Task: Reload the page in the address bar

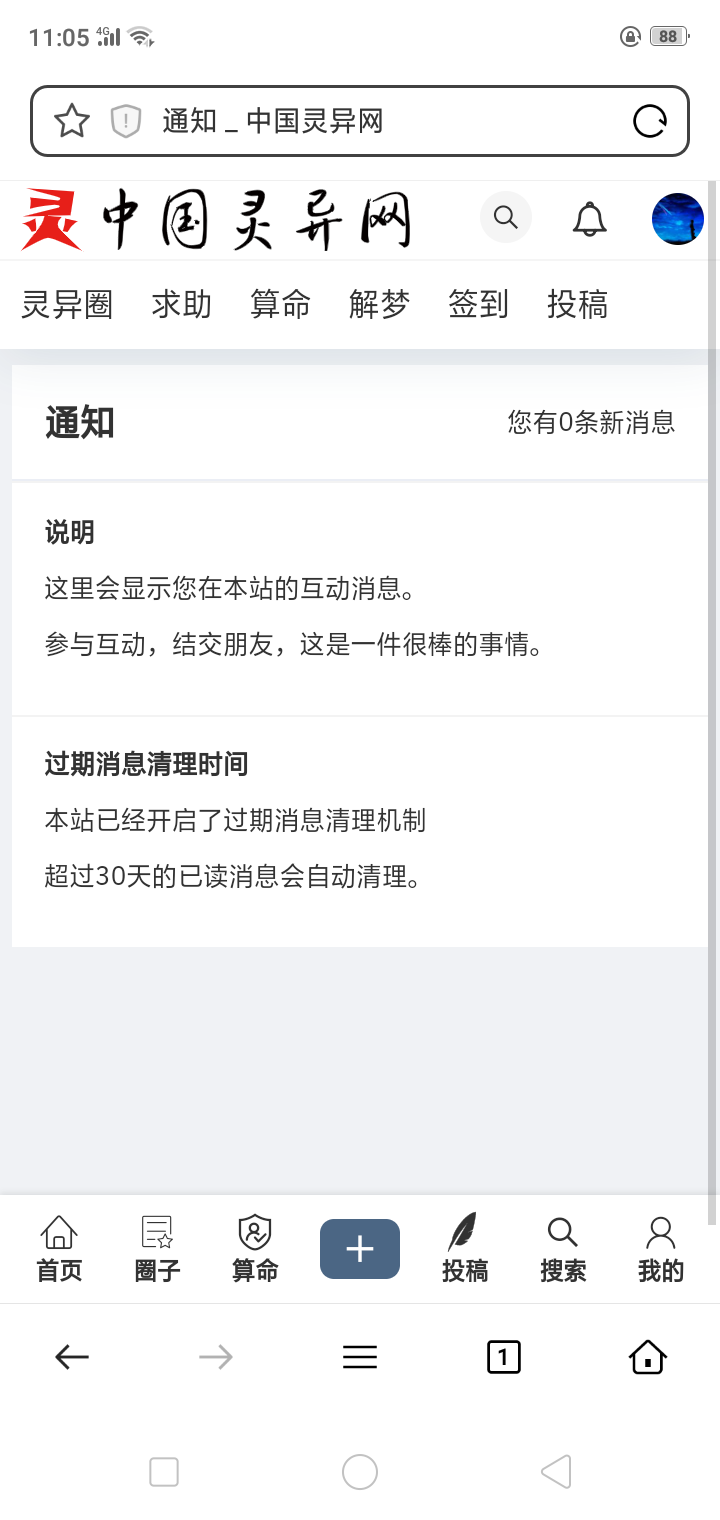Action: [651, 122]
